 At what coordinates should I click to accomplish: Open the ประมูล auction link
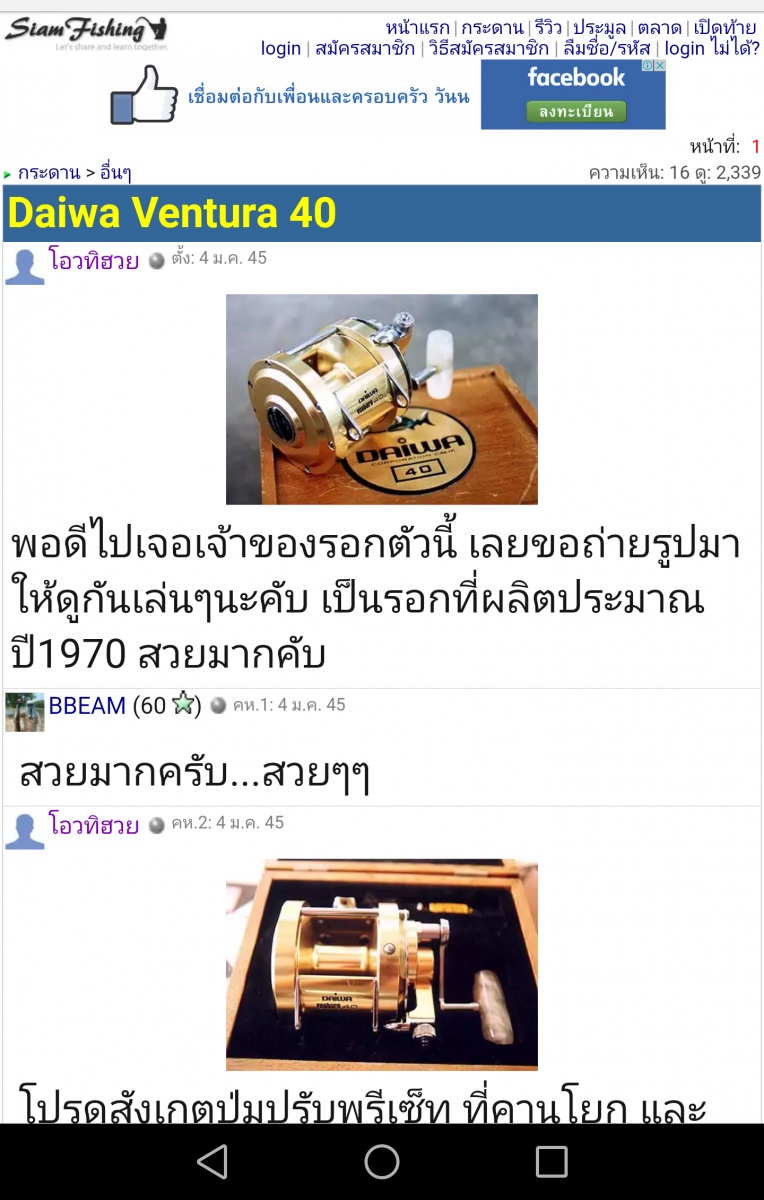click(x=599, y=28)
